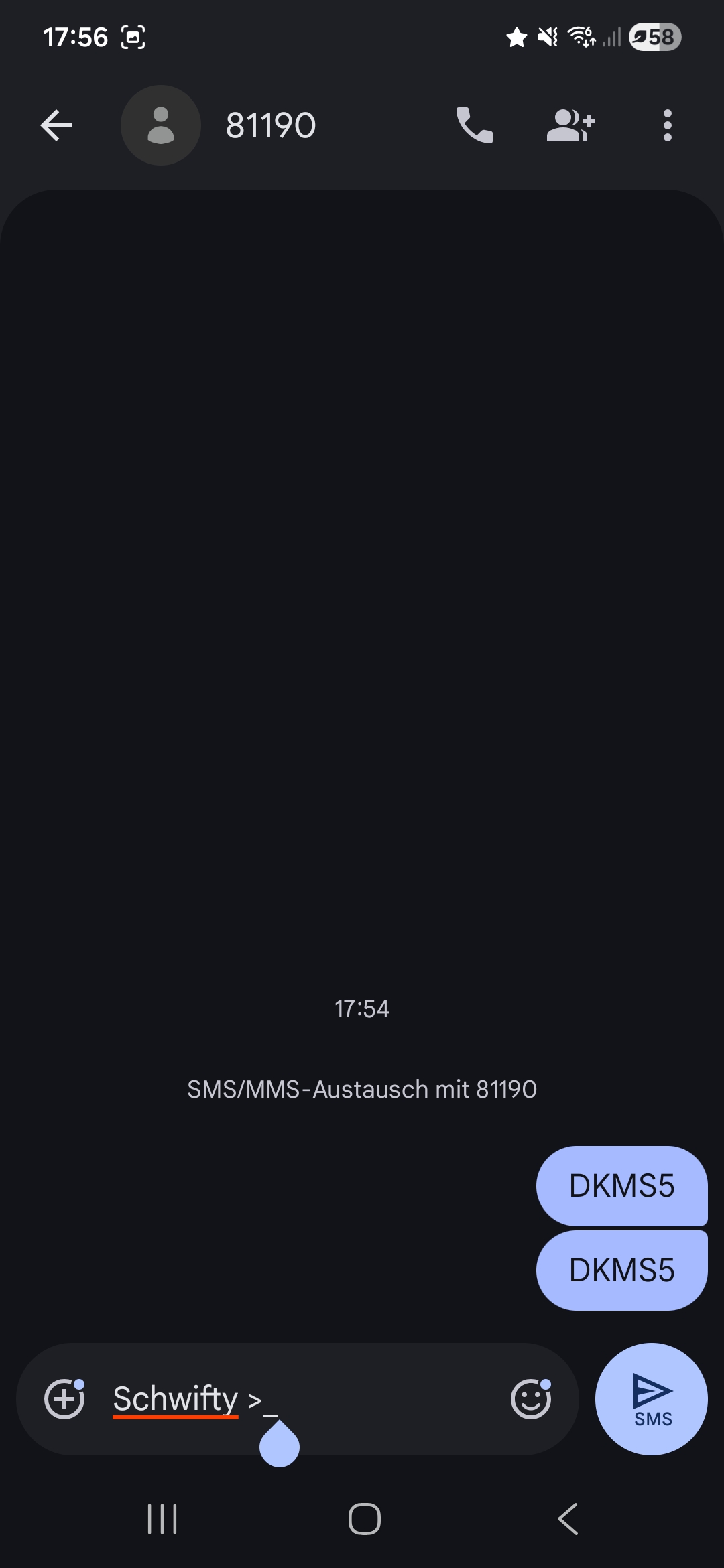Viewport: 724px width, 1568px height.
Task: Go back to the conversation list
Action: point(56,125)
